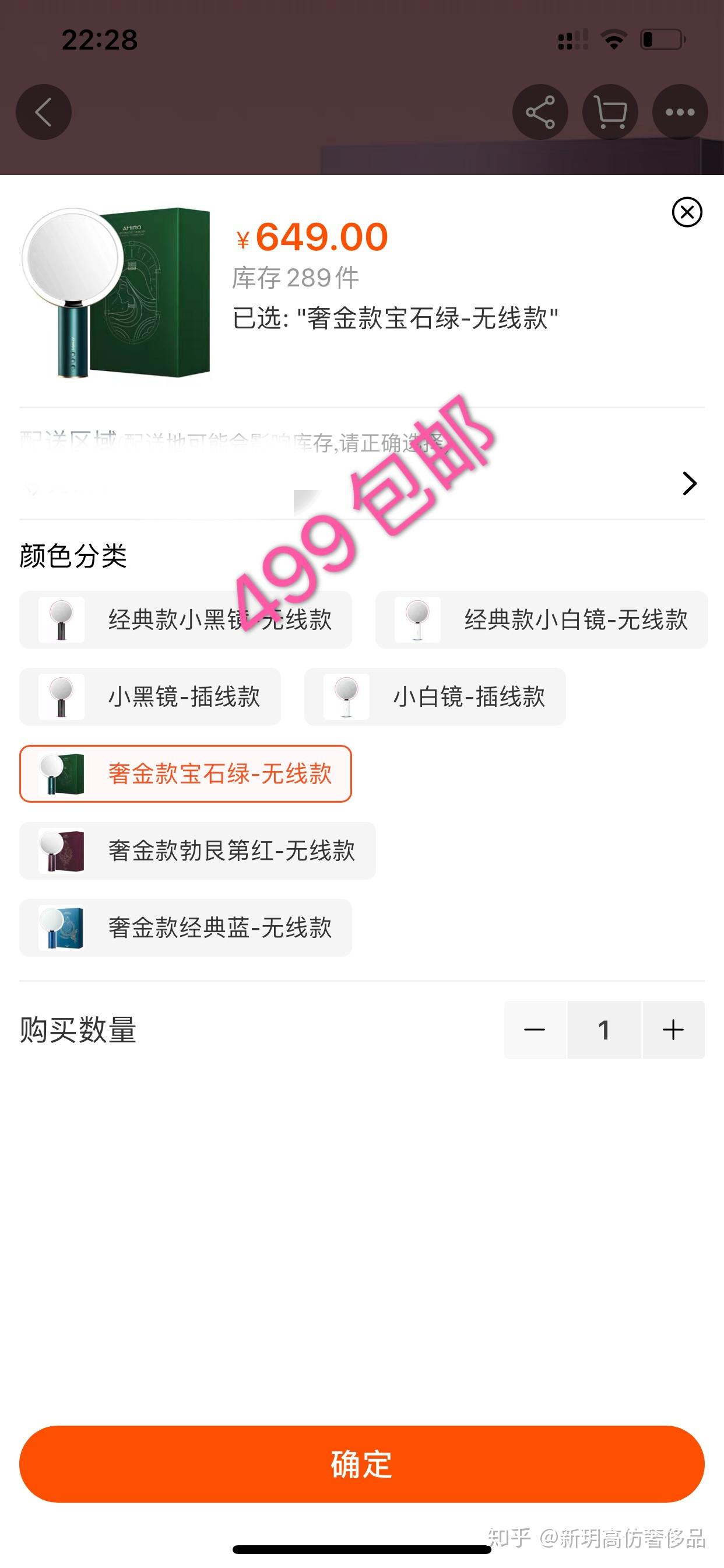Close the product options sheet
Screen dimensions: 724x1568
(687, 212)
